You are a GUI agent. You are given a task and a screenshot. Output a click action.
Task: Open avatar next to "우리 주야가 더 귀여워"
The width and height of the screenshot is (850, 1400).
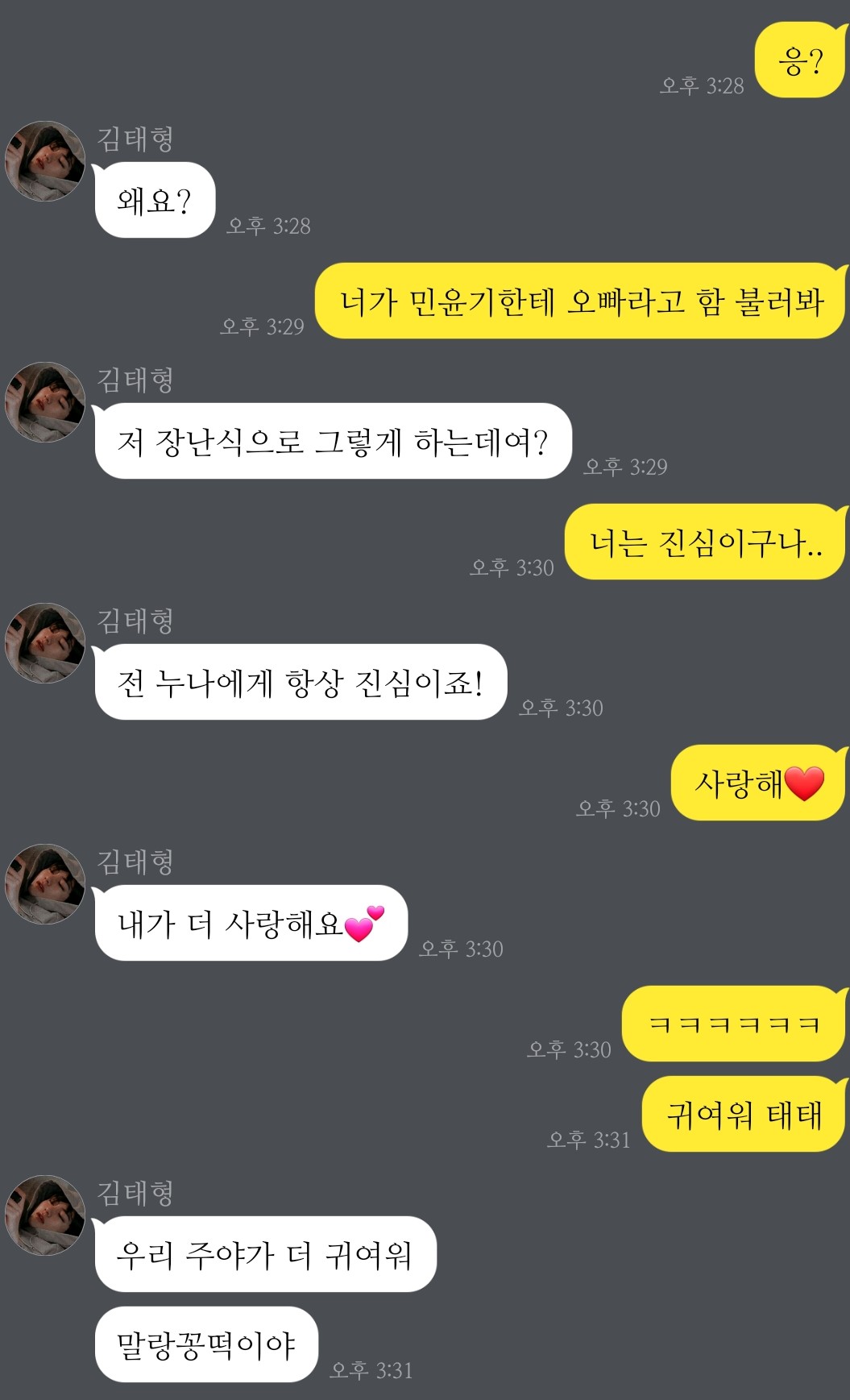click(x=45, y=1215)
